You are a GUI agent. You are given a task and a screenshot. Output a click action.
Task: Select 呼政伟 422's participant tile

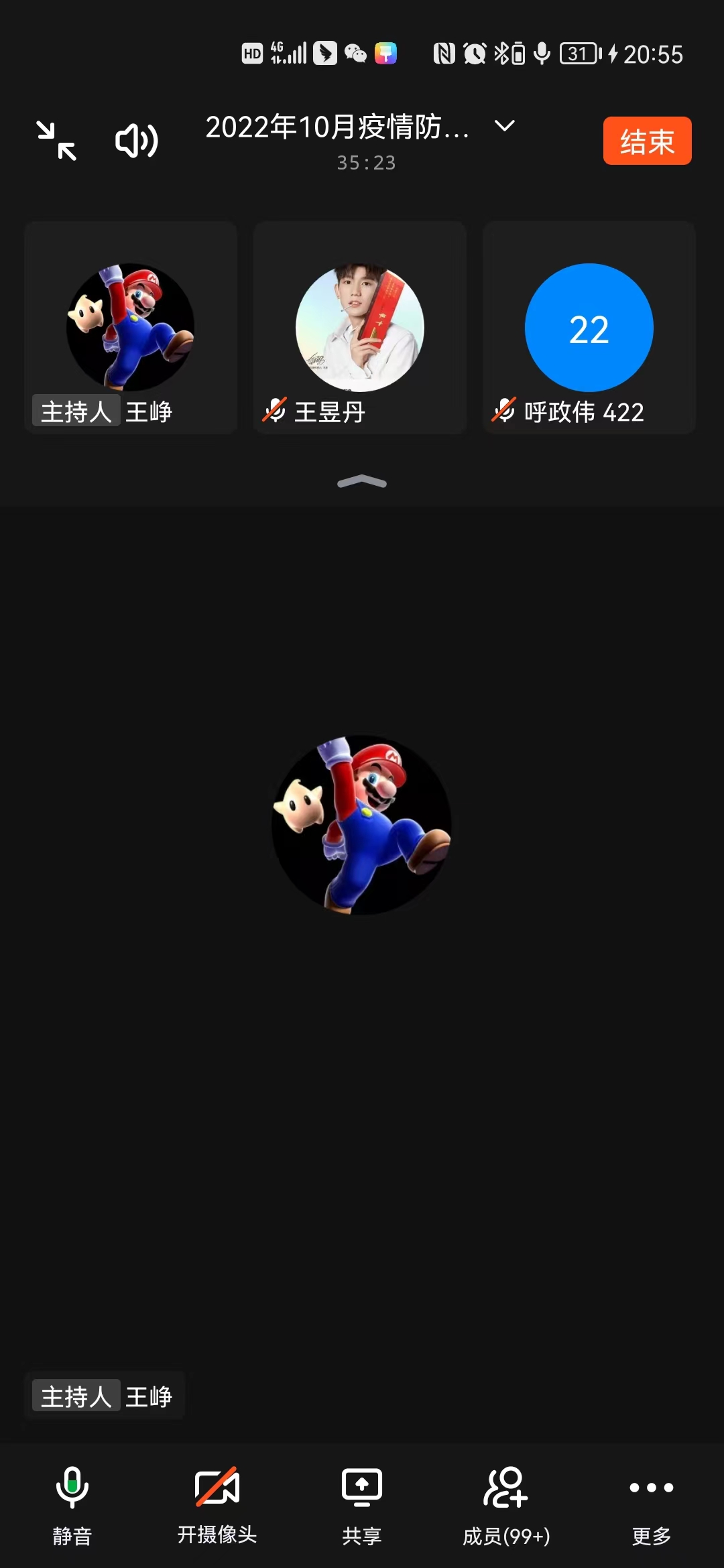tap(589, 328)
